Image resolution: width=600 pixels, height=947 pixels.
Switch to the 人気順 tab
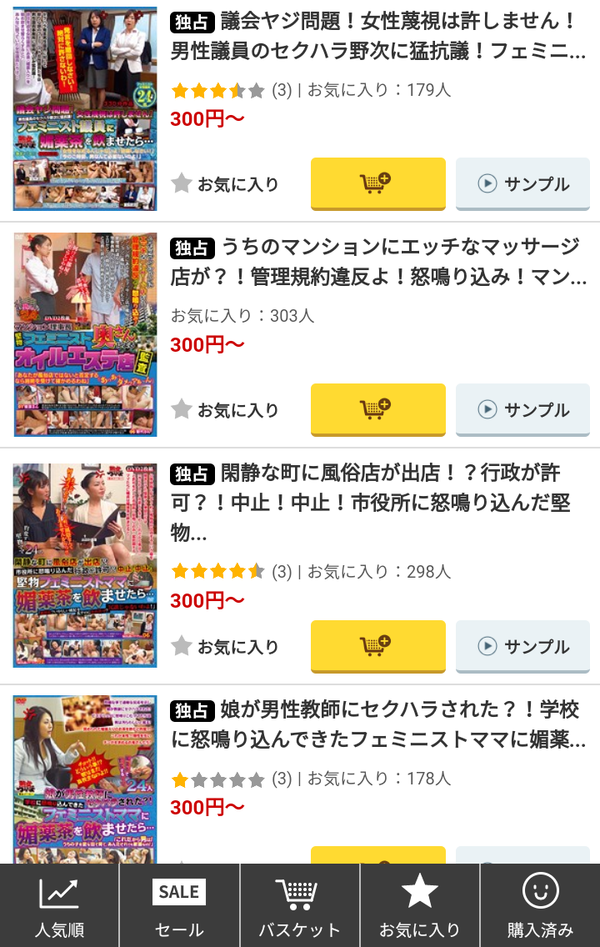coord(59,906)
